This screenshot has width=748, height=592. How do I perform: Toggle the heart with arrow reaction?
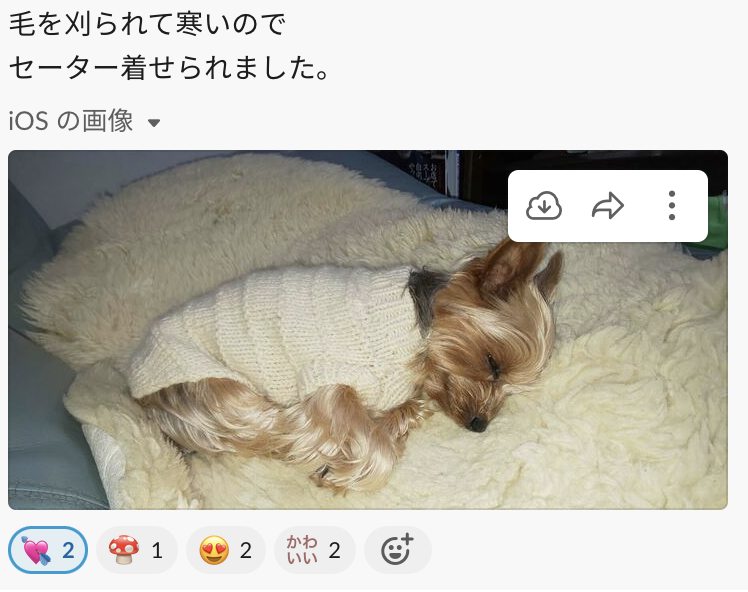48,550
